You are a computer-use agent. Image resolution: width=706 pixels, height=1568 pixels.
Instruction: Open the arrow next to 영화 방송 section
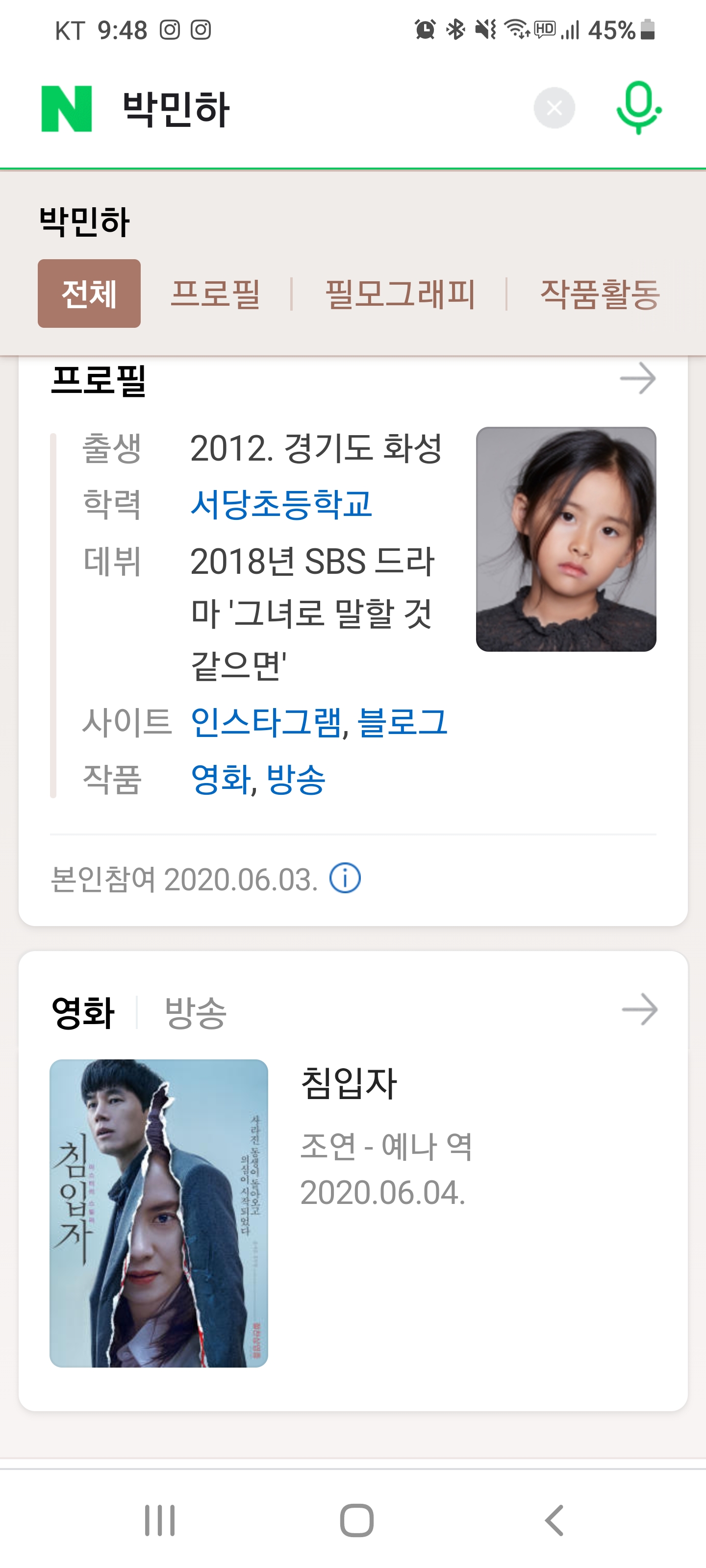point(639,1010)
